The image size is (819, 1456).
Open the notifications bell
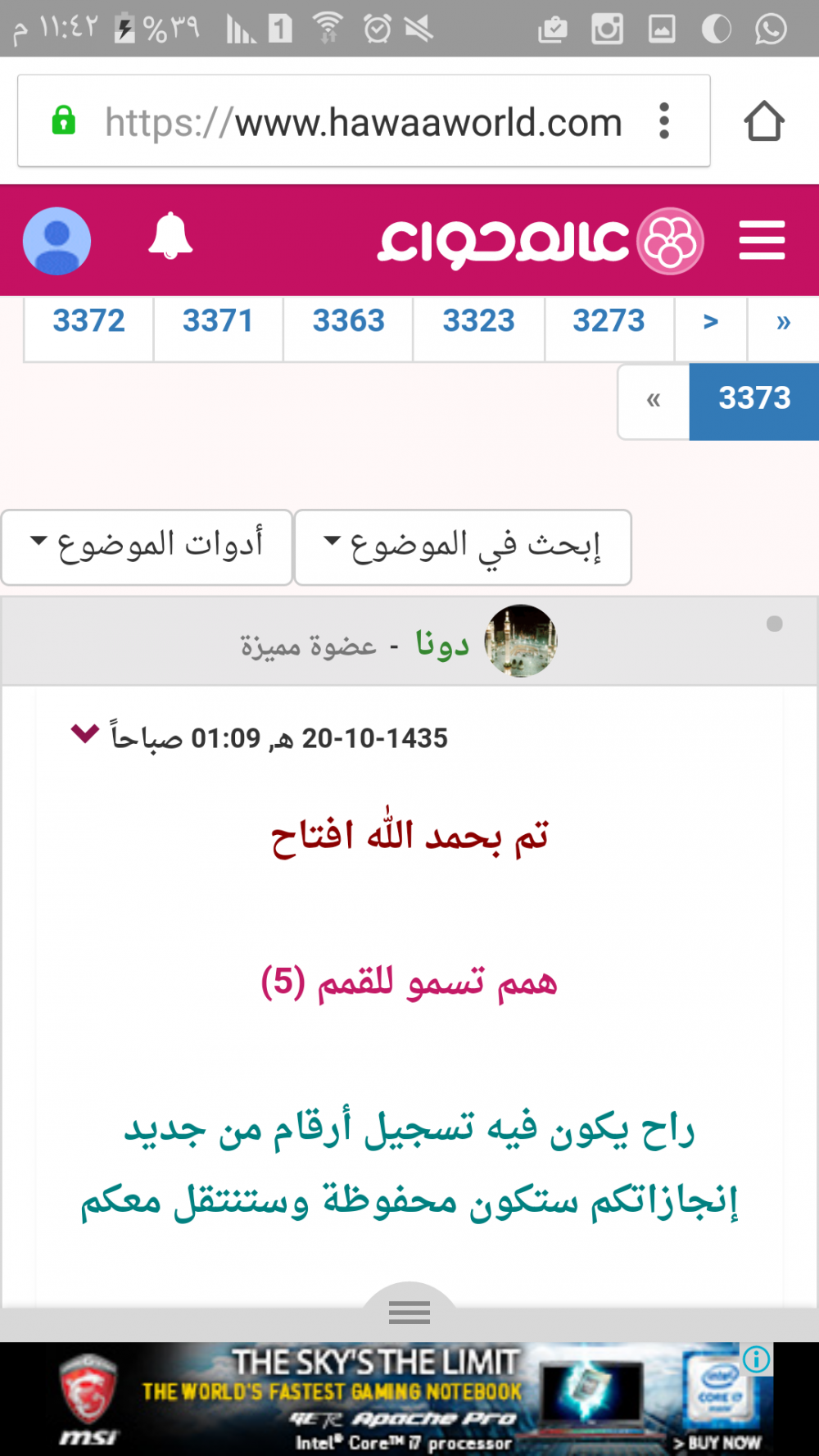170,237
